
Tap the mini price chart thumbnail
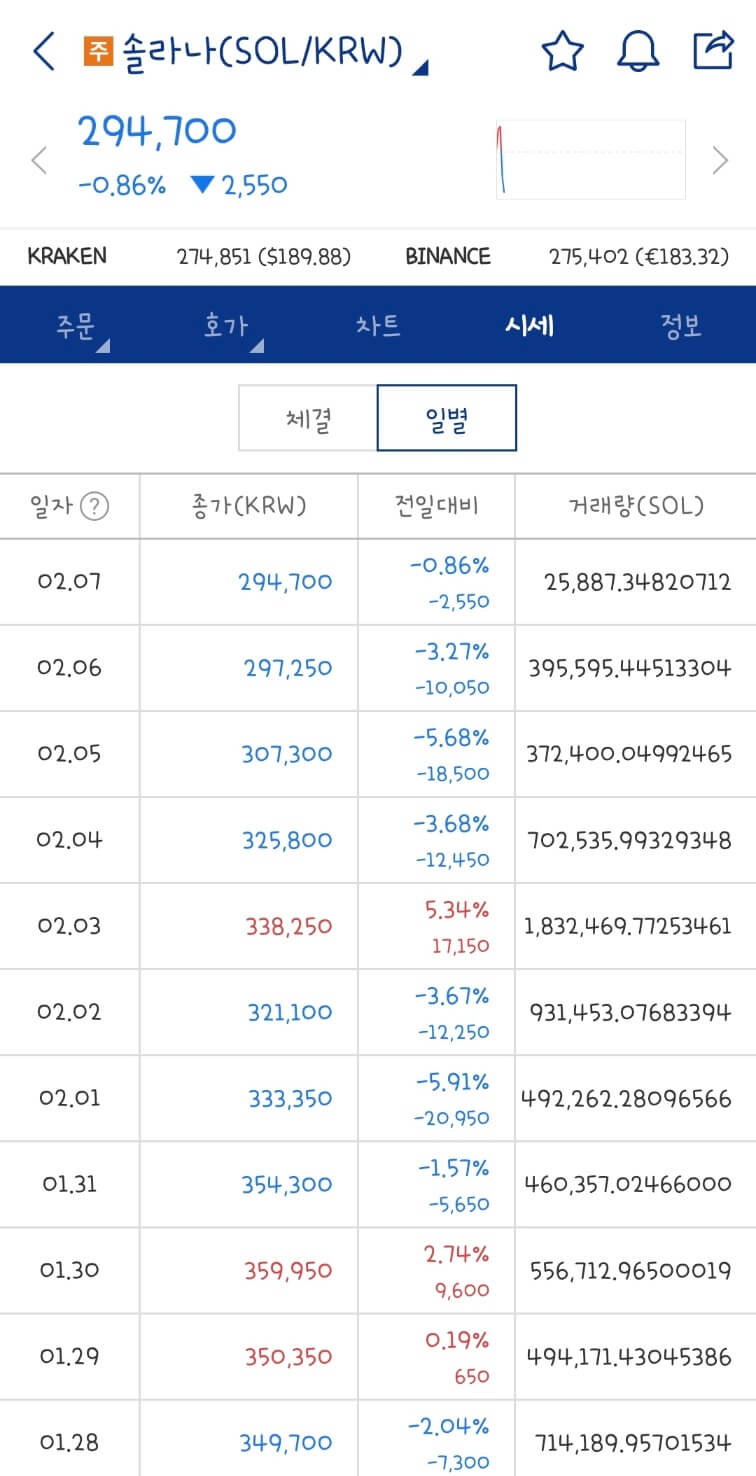click(590, 160)
